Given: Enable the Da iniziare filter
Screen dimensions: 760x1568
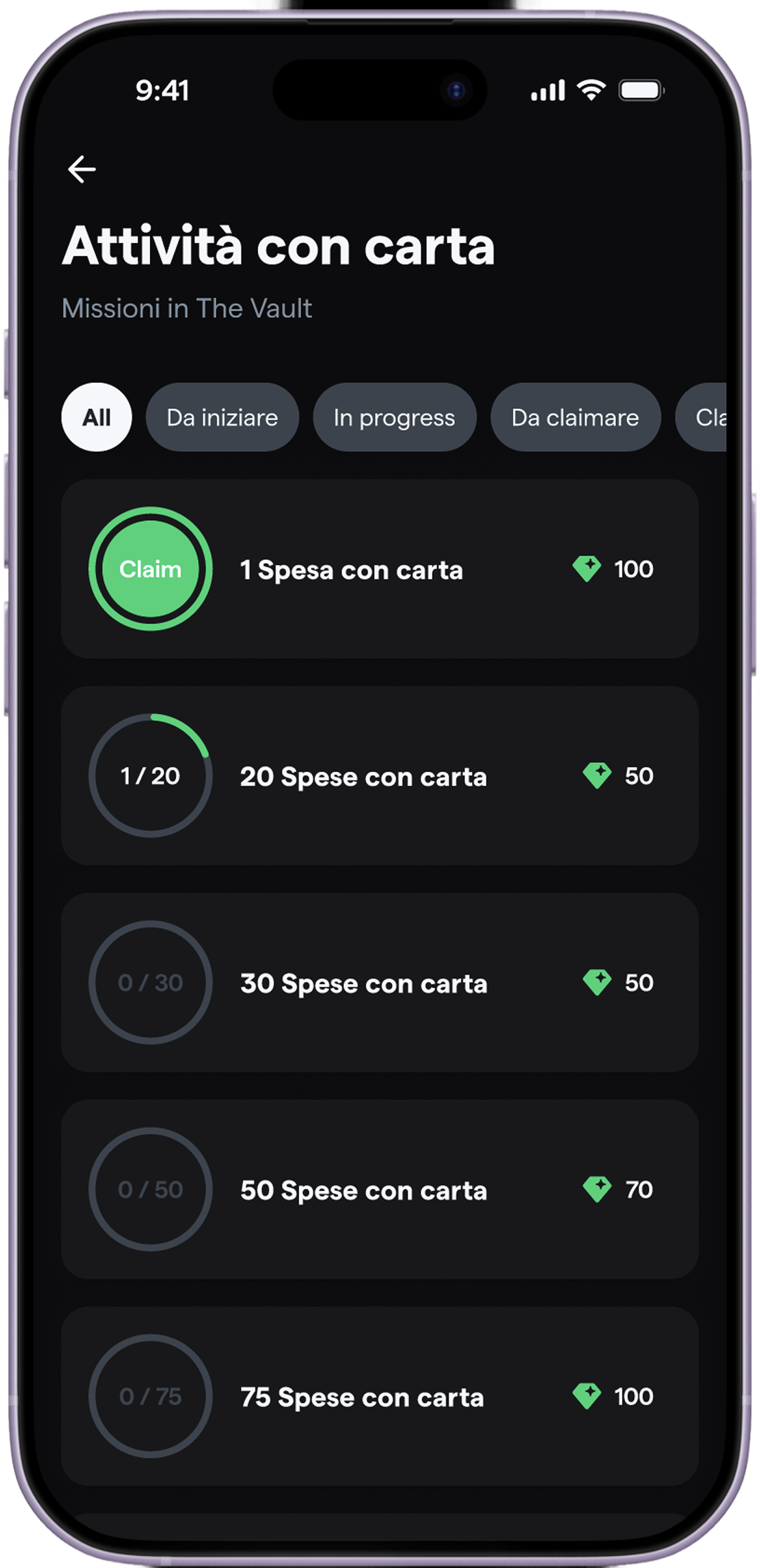Looking at the screenshot, I should (x=222, y=417).
